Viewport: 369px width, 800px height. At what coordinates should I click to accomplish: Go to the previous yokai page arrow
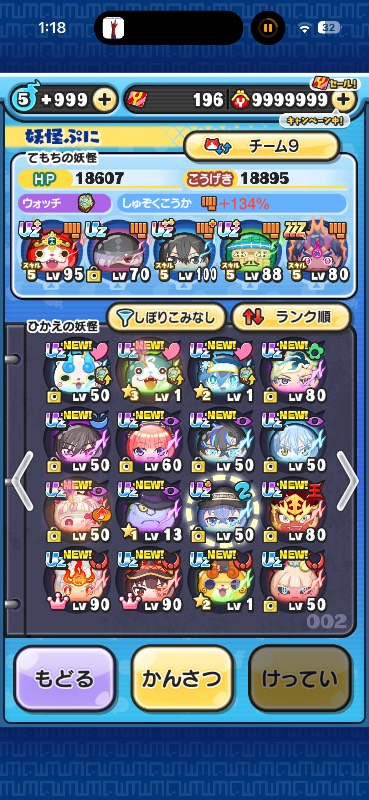(21, 480)
